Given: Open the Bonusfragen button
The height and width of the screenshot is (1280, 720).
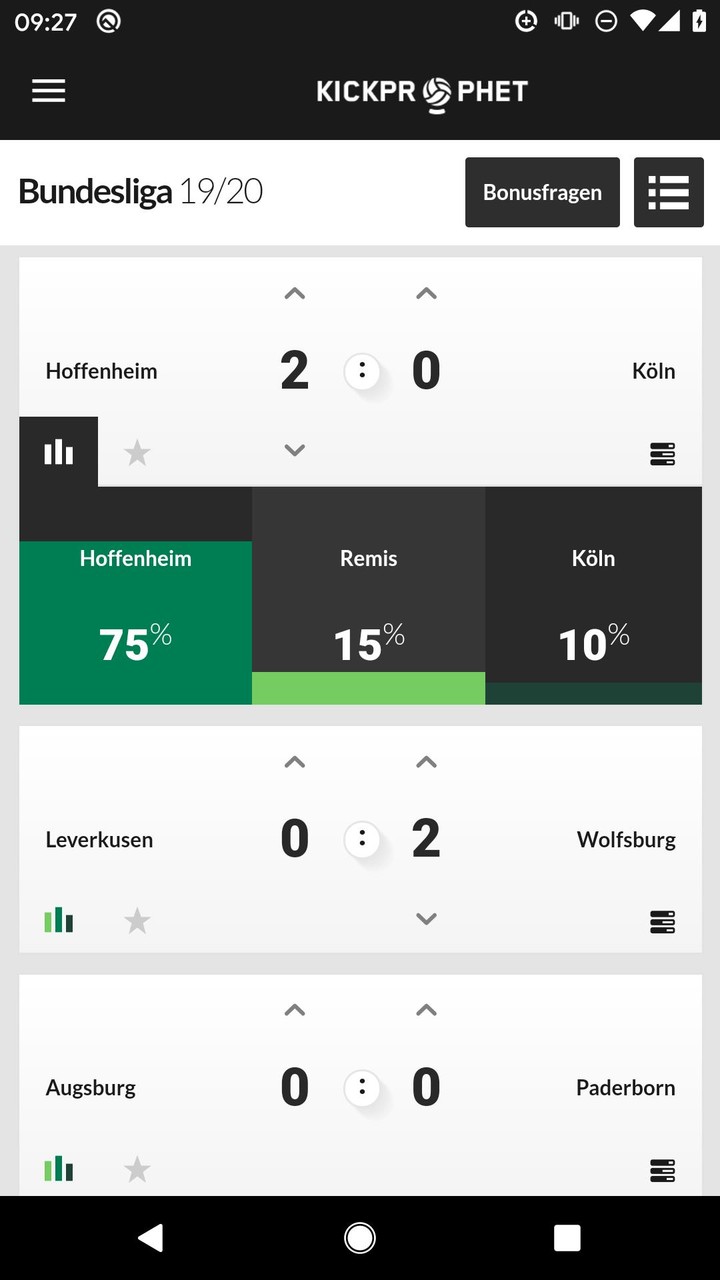Looking at the screenshot, I should (542, 192).
